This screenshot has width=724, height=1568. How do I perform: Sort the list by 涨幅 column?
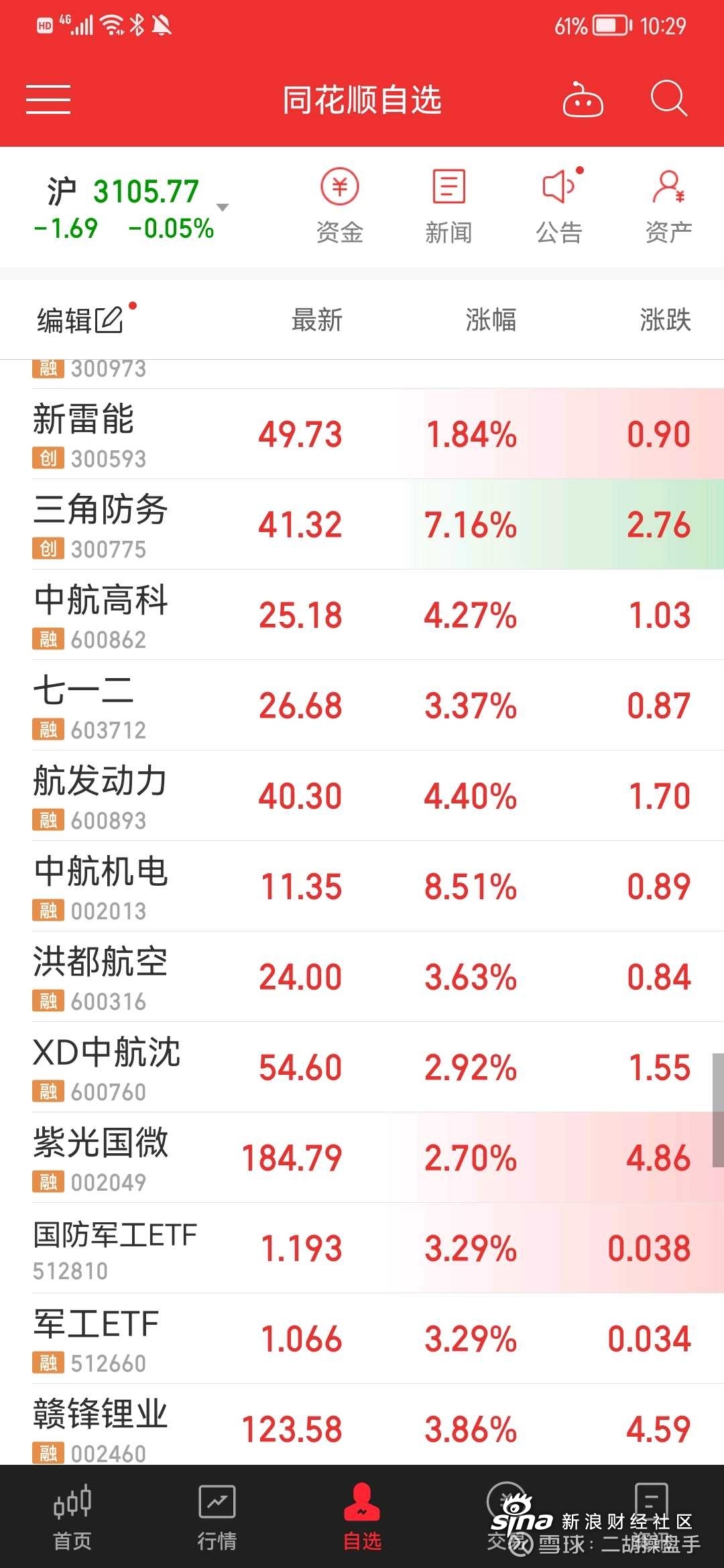pyautogui.click(x=491, y=320)
